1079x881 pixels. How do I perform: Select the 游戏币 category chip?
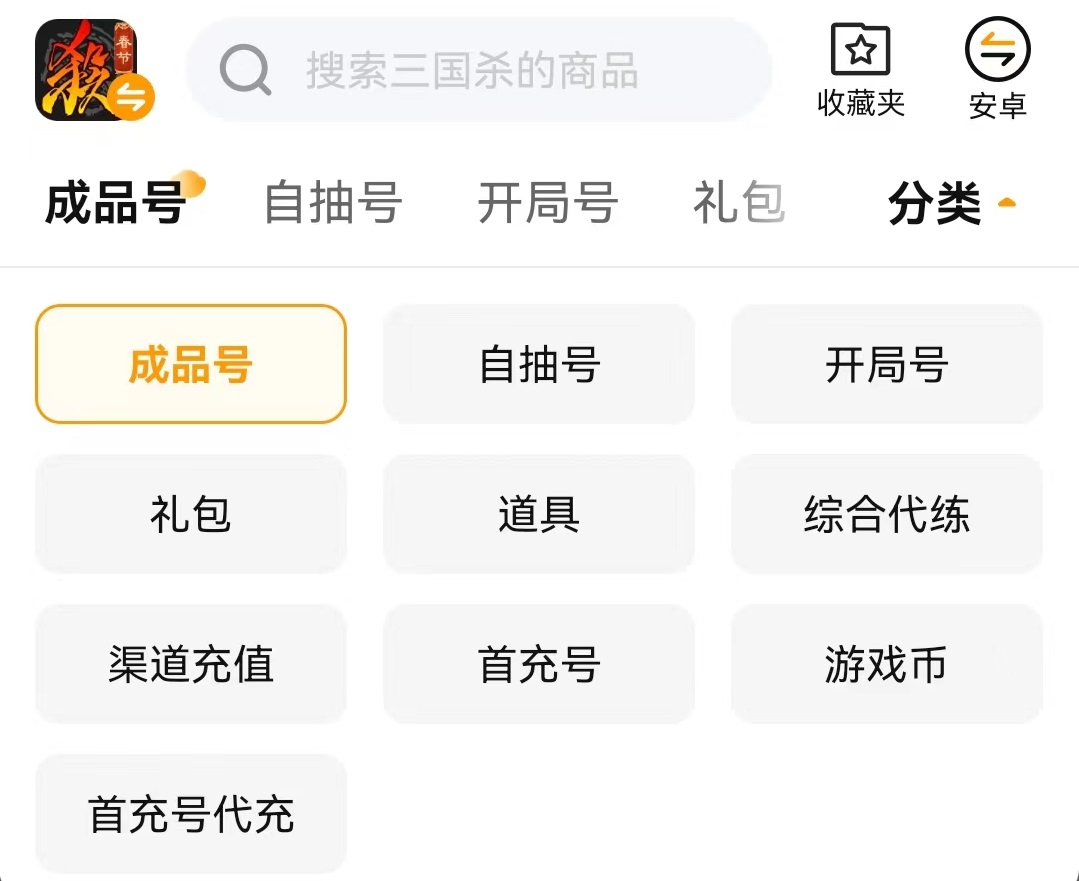(886, 664)
